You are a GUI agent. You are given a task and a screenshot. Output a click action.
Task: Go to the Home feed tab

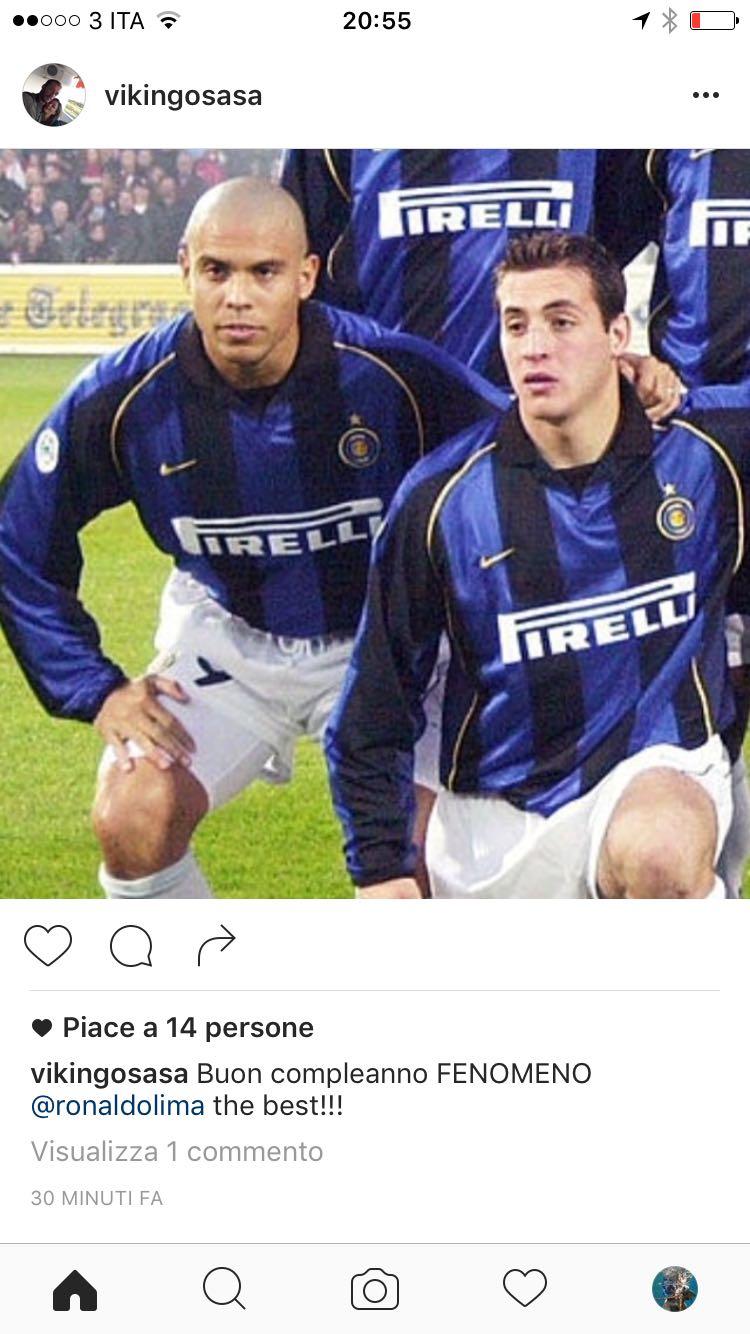pyautogui.click(x=75, y=1289)
